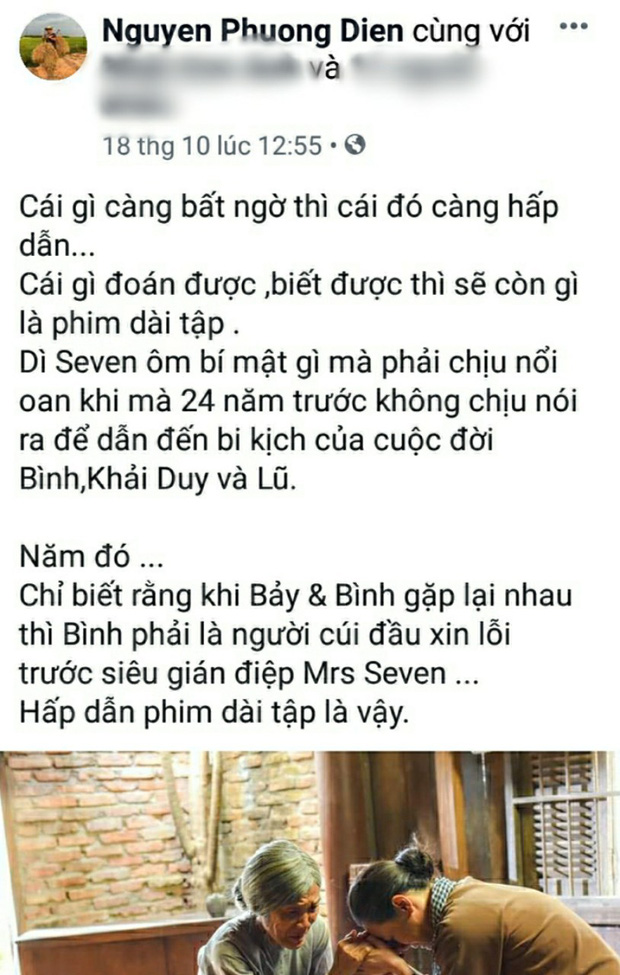Open the post's overflow menu
This screenshot has height=975, width=620.
(x=572, y=27)
